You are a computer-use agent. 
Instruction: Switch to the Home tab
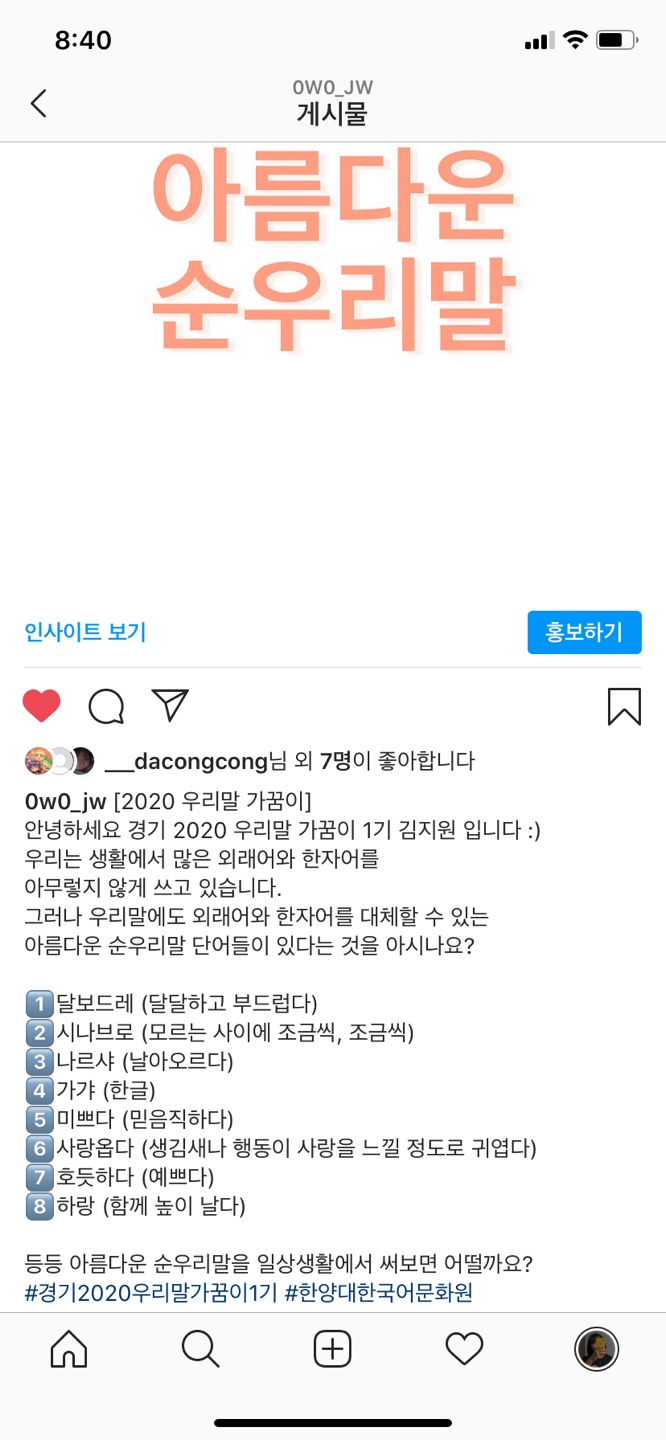click(69, 1350)
